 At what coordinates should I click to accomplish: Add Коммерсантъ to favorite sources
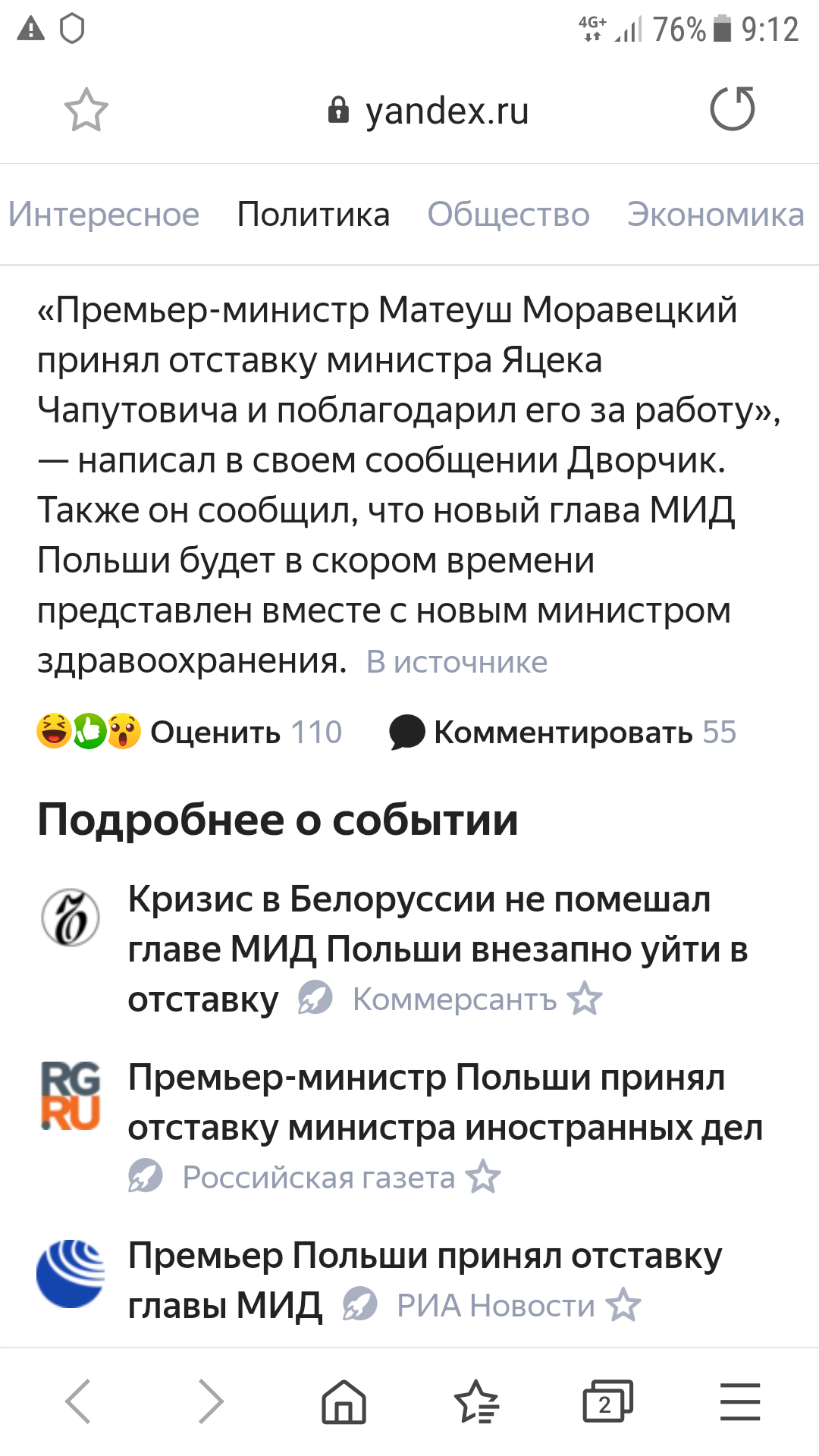tap(585, 999)
